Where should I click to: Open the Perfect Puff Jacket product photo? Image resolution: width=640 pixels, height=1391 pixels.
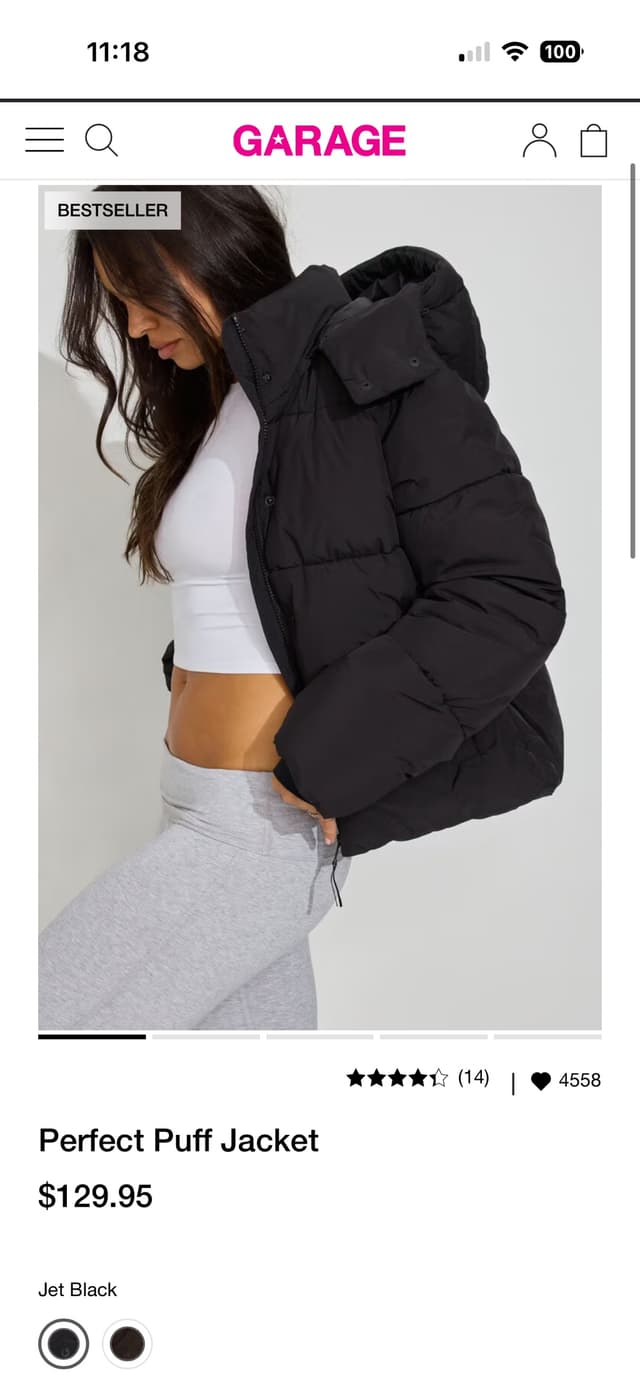(x=320, y=606)
